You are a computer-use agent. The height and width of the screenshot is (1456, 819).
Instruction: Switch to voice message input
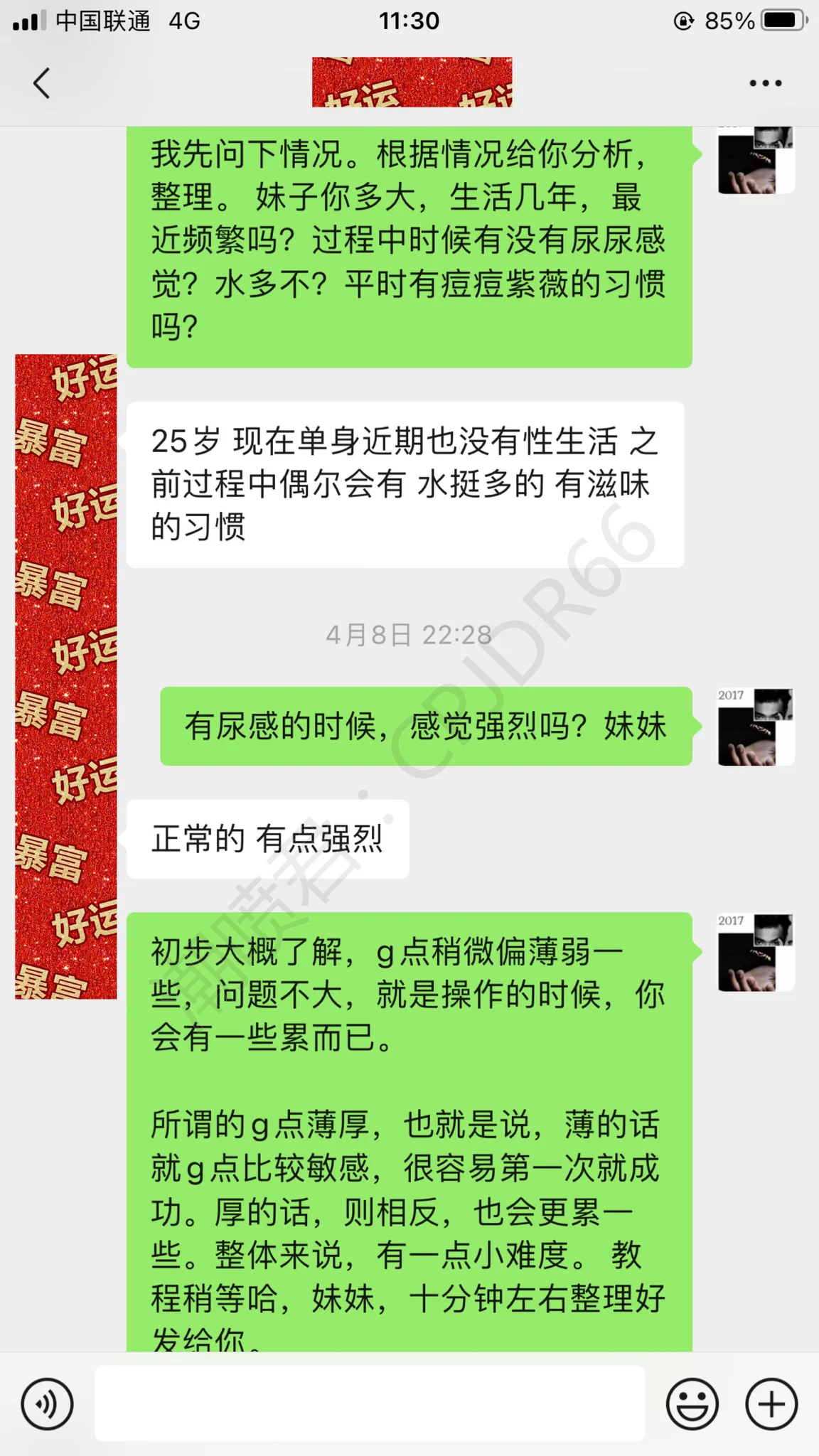[x=47, y=1404]
